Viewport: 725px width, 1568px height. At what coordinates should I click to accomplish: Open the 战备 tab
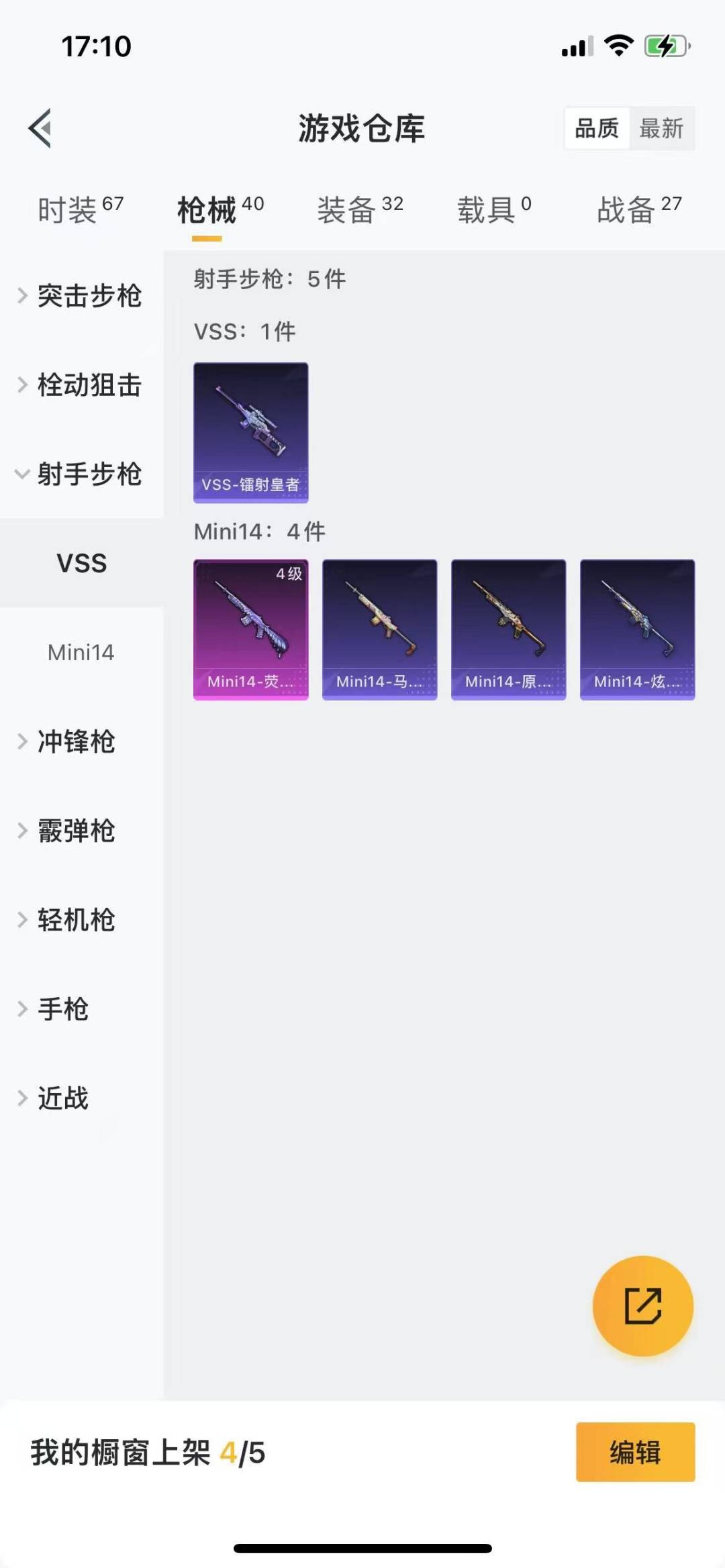[x=639, y=209]
